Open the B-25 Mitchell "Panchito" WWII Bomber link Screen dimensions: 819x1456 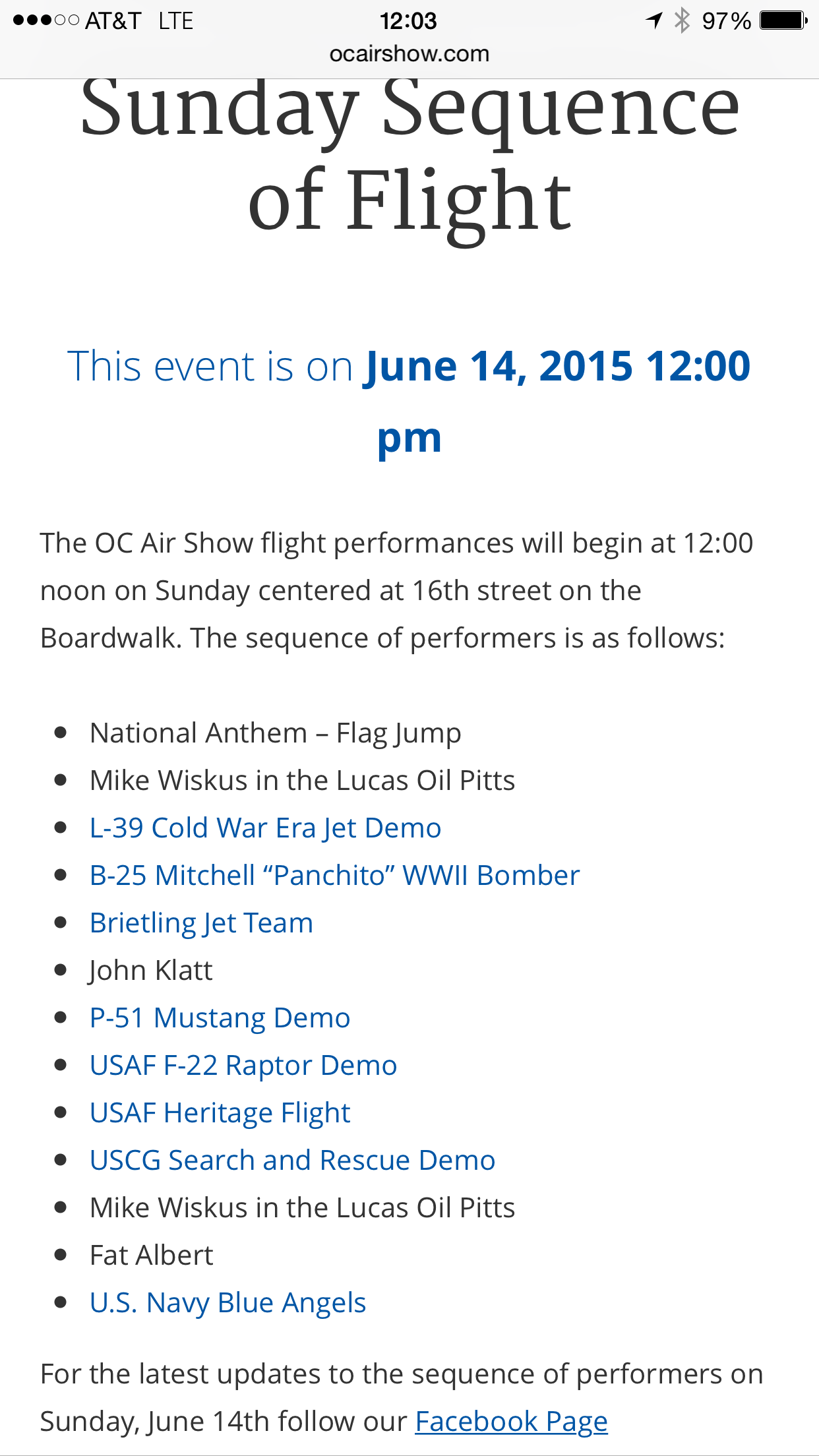point(334,876)
